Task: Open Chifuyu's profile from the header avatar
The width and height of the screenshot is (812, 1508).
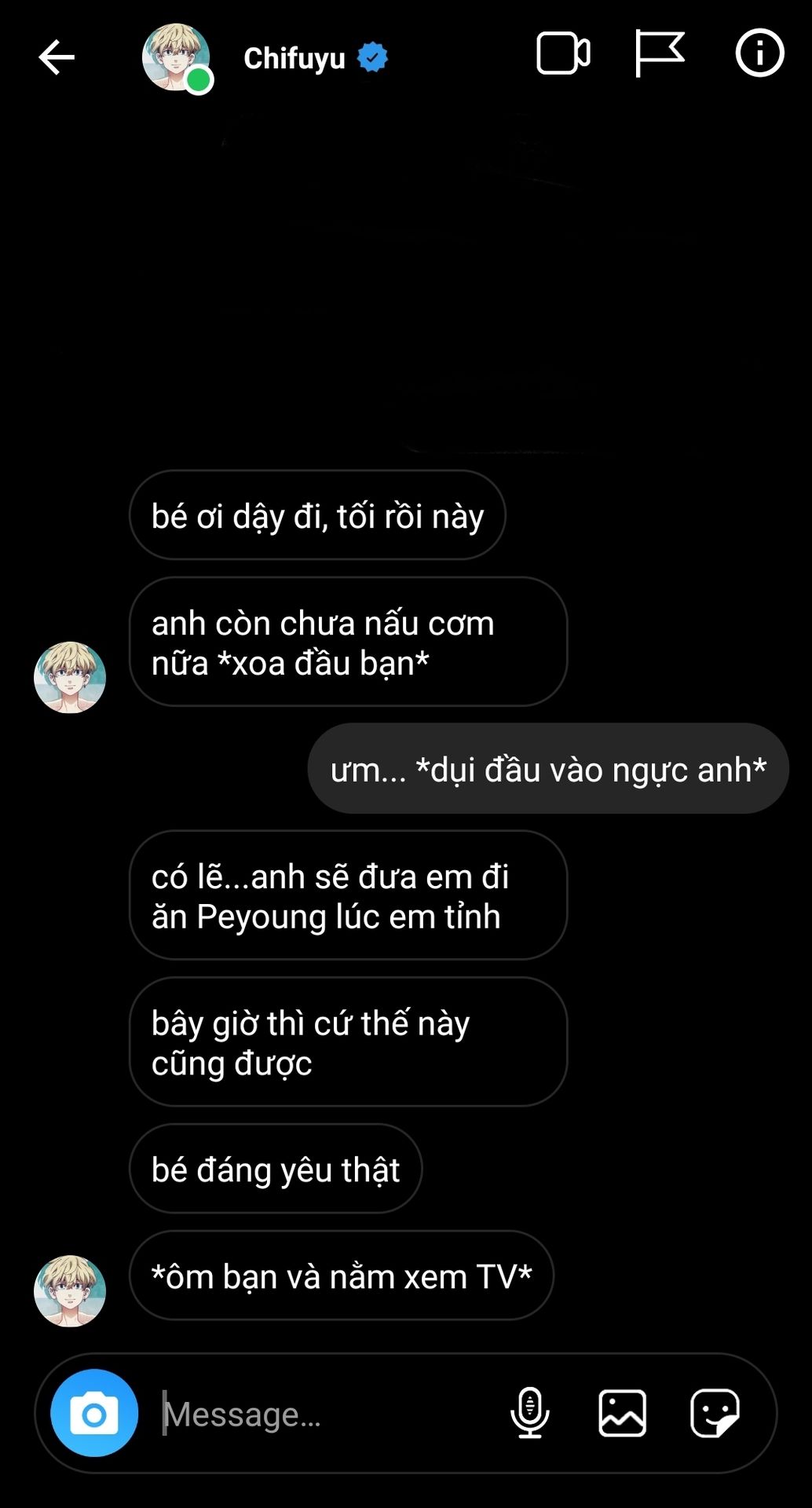Action: 176,57
